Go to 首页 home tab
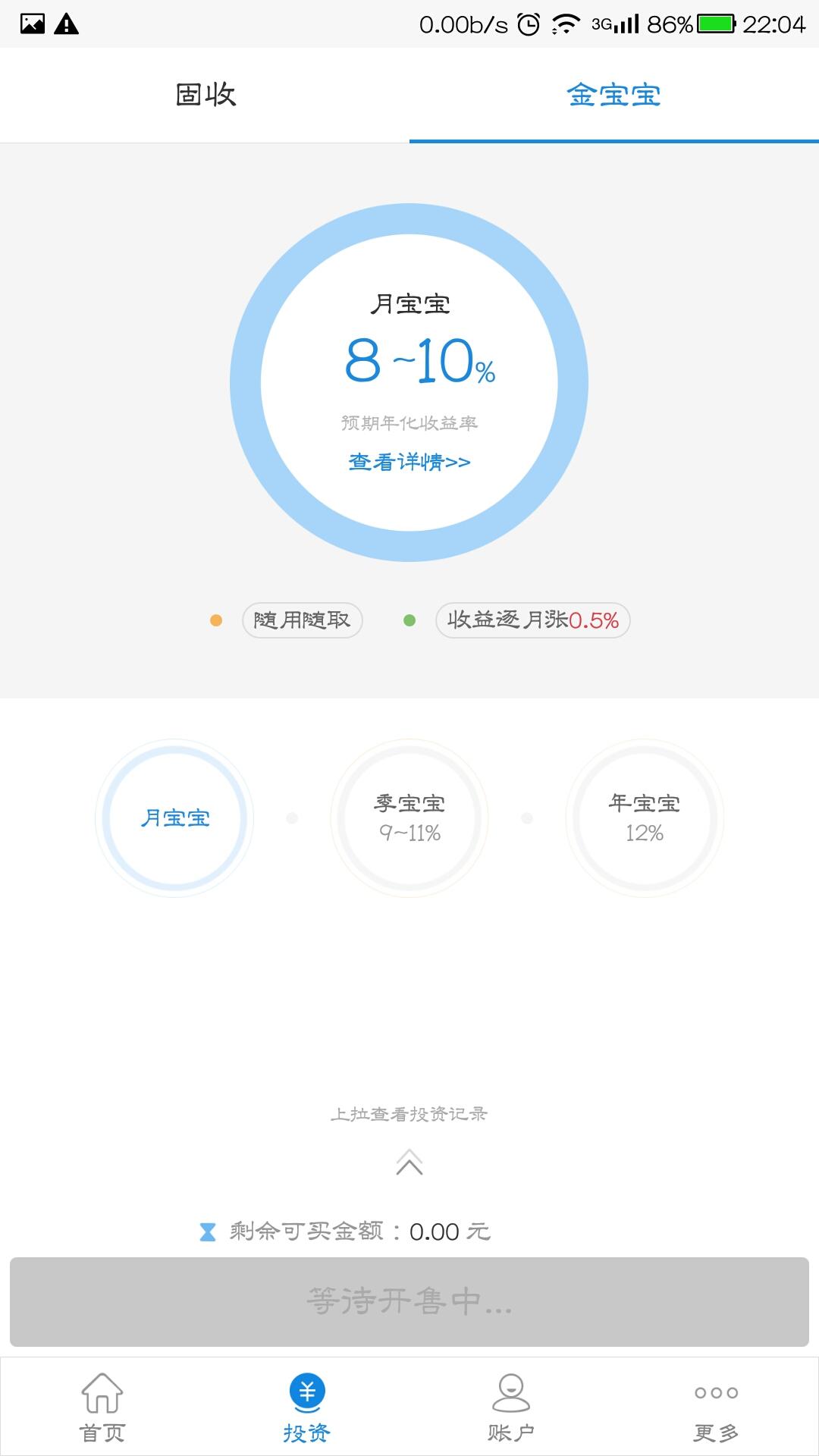This screenshot has width=819, height=1456. click(x=102, y=1407)
